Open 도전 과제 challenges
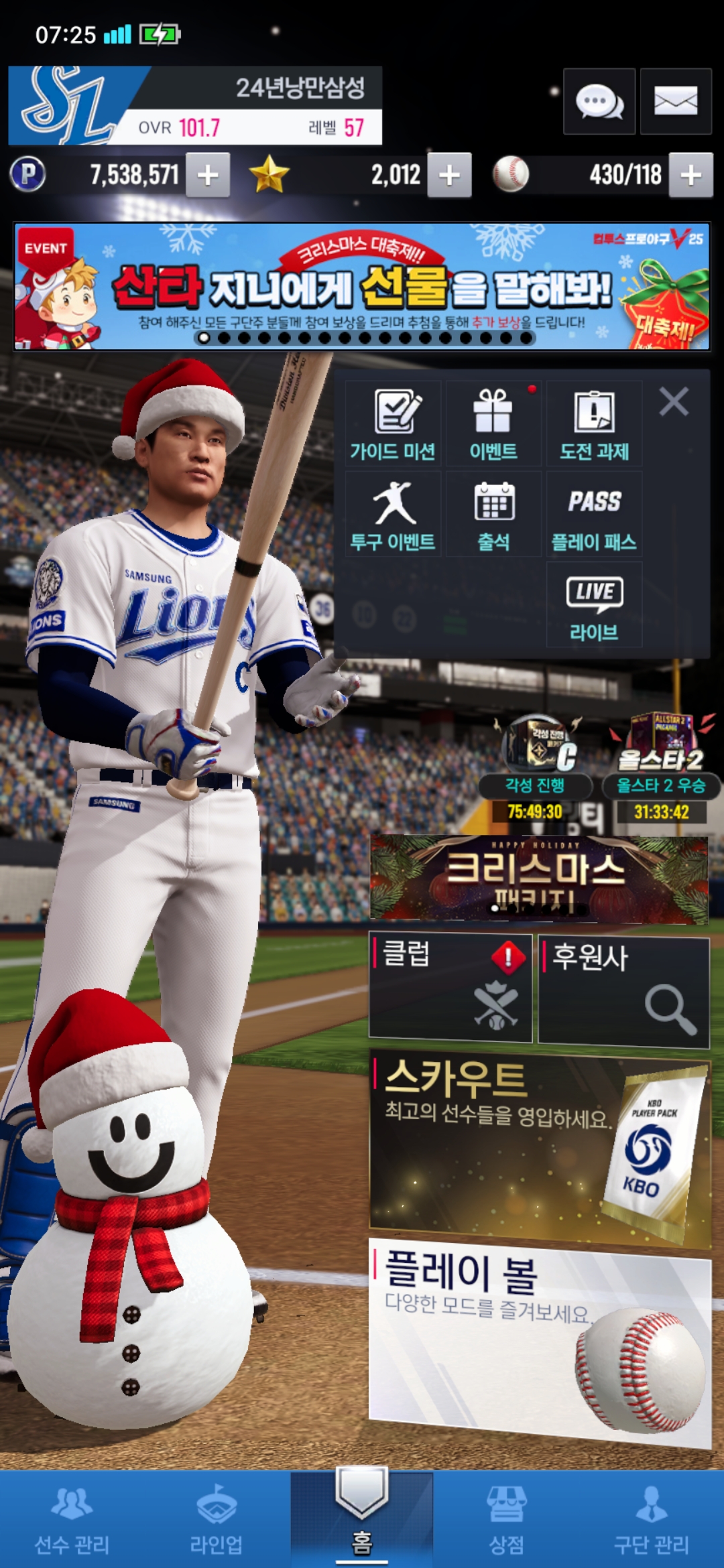The width and height of the screenshot is (724, 1568). (594, 425)
